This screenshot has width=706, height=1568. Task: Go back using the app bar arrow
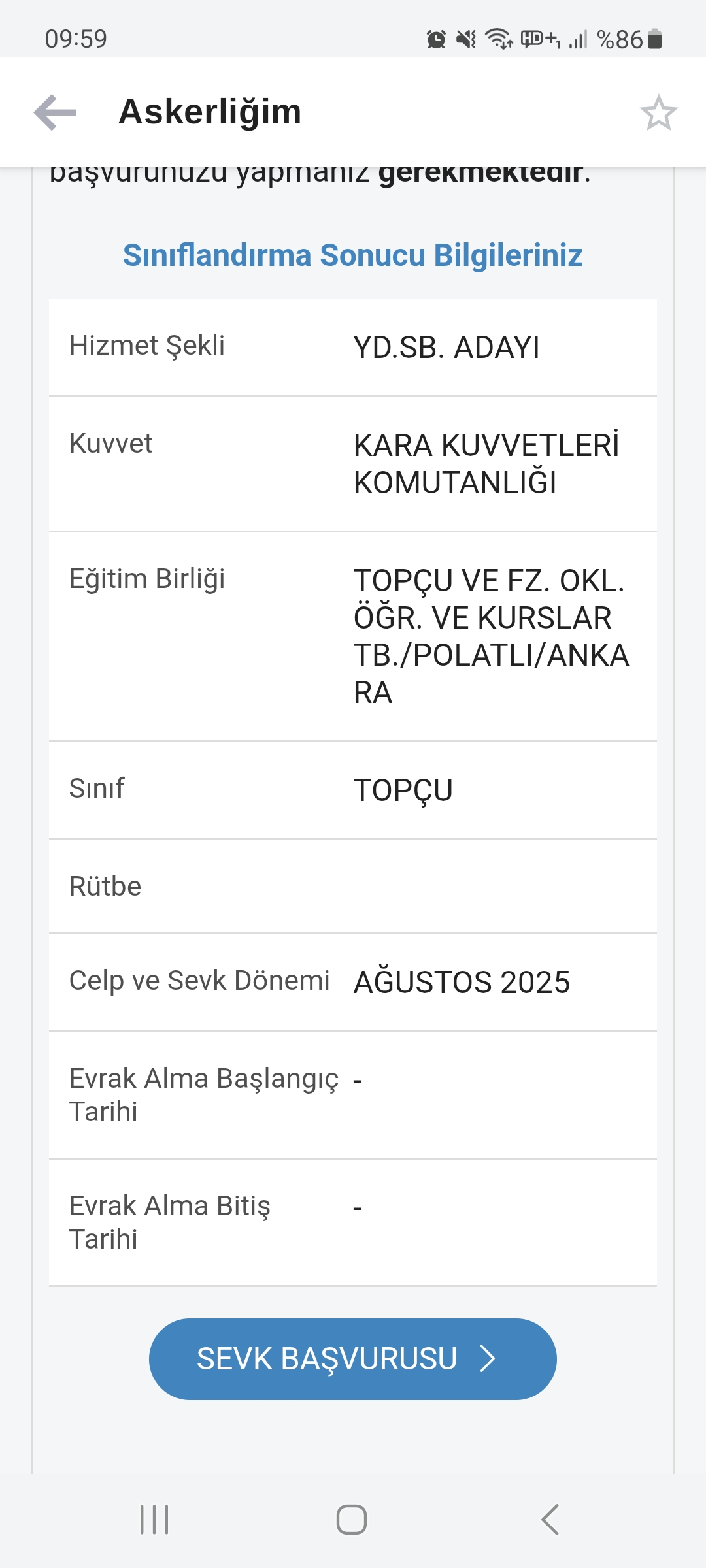coord(56,112)
